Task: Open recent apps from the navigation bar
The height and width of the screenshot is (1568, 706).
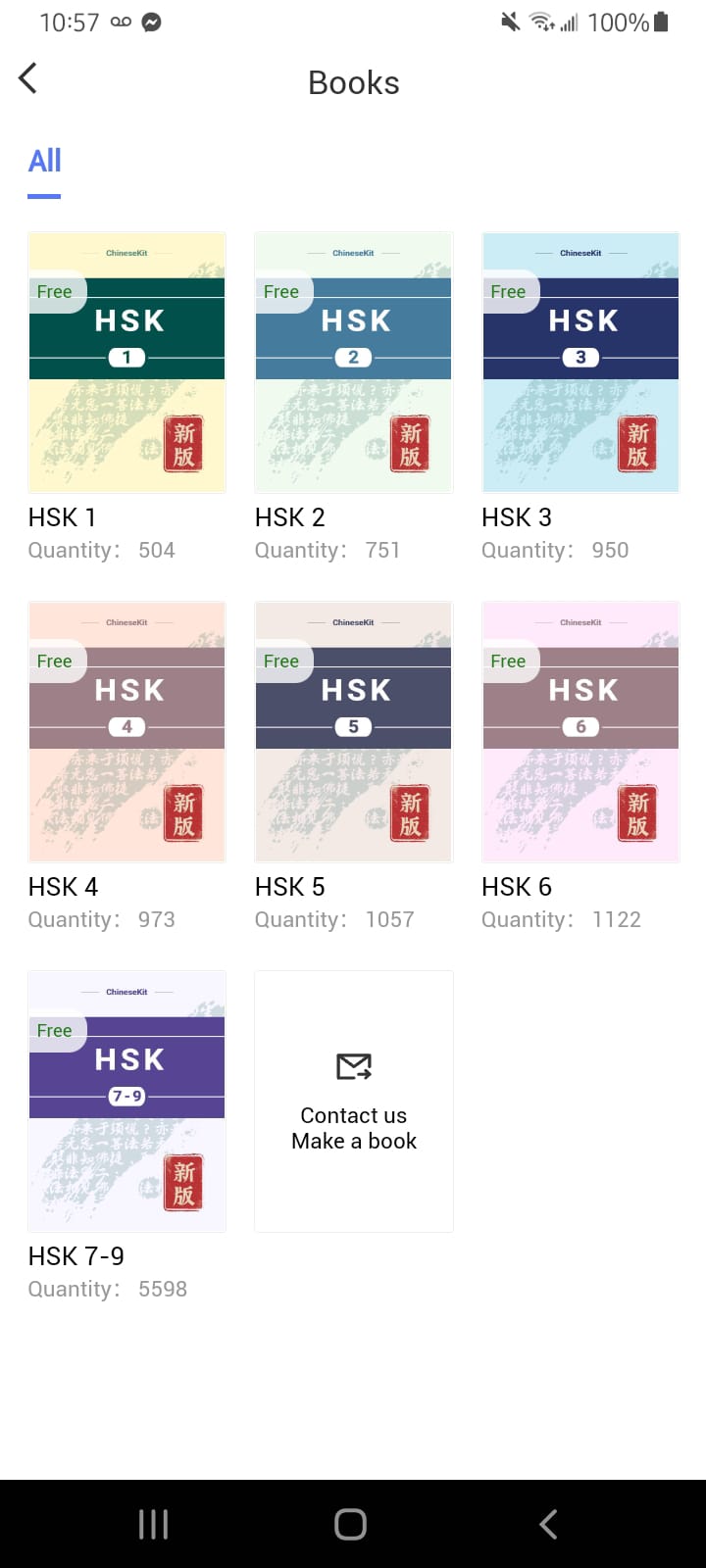Action: (x=154, y=1524)
